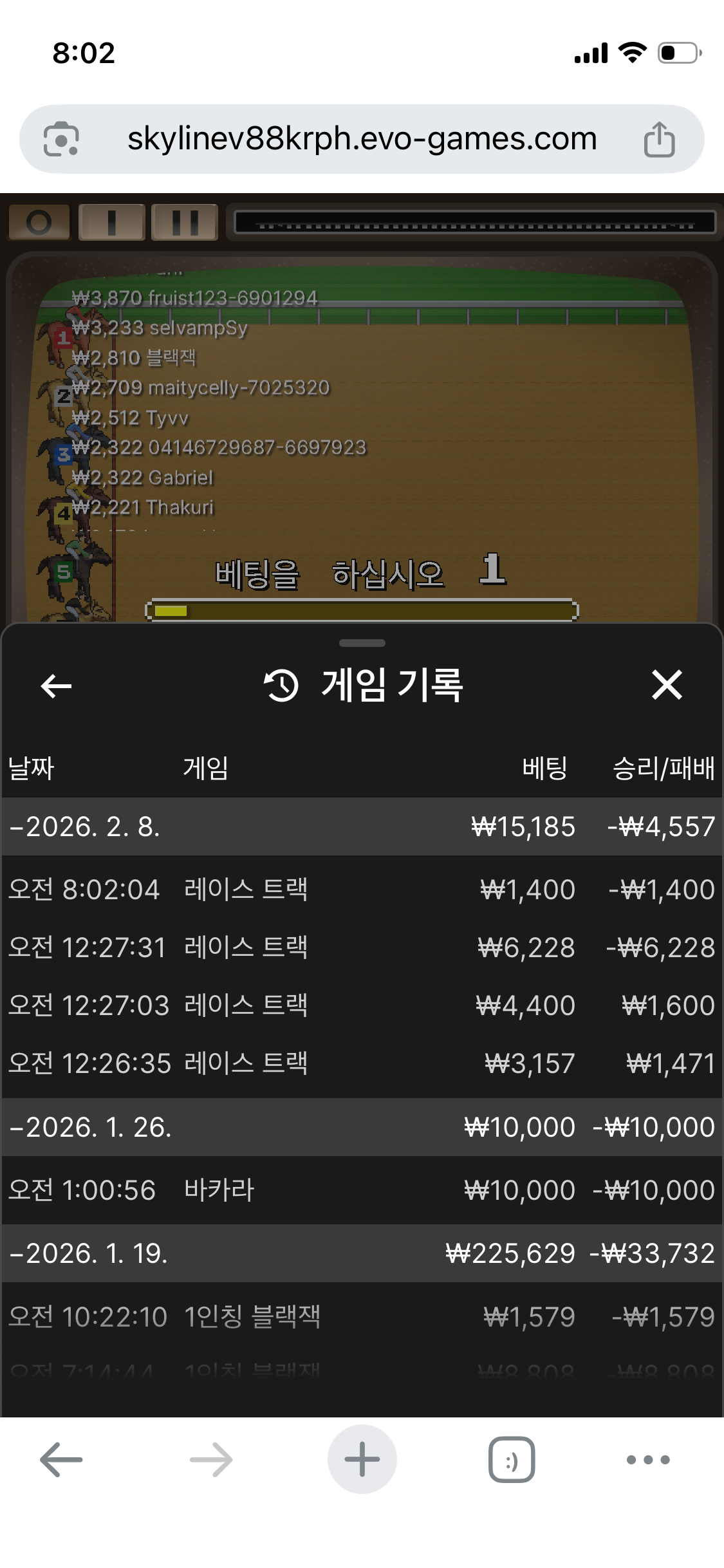
Task: Open the 오전 12:27:03 레이스 트랙 record
Action: (362, 1005)
